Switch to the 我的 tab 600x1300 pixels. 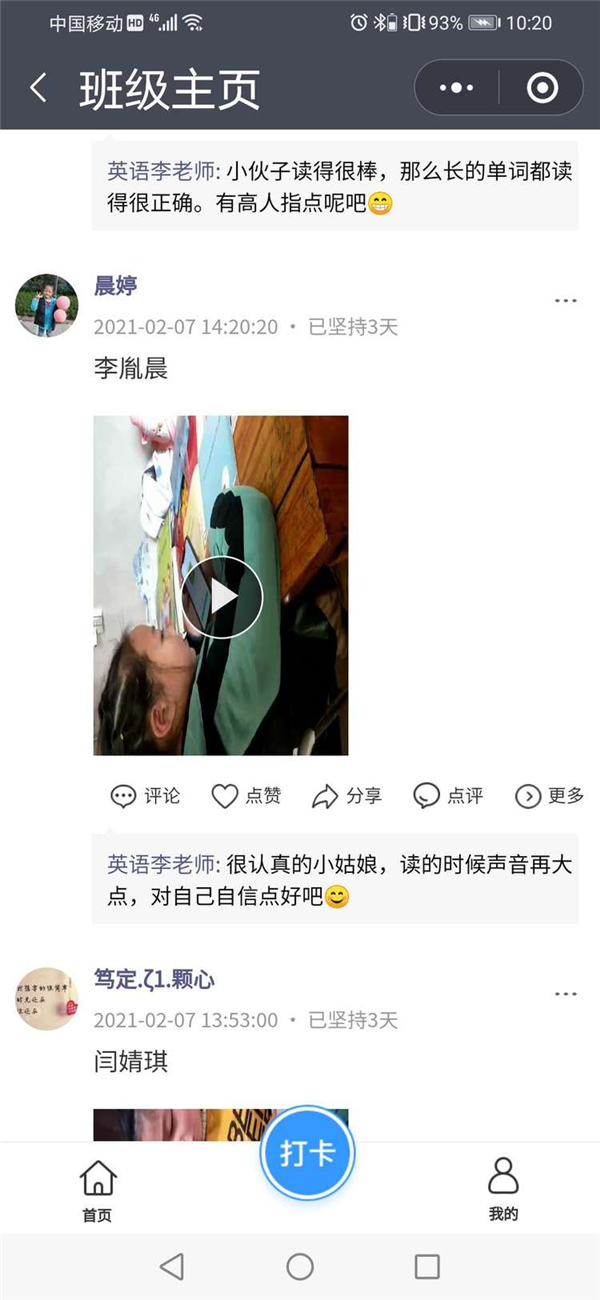tap(503, 1190)
